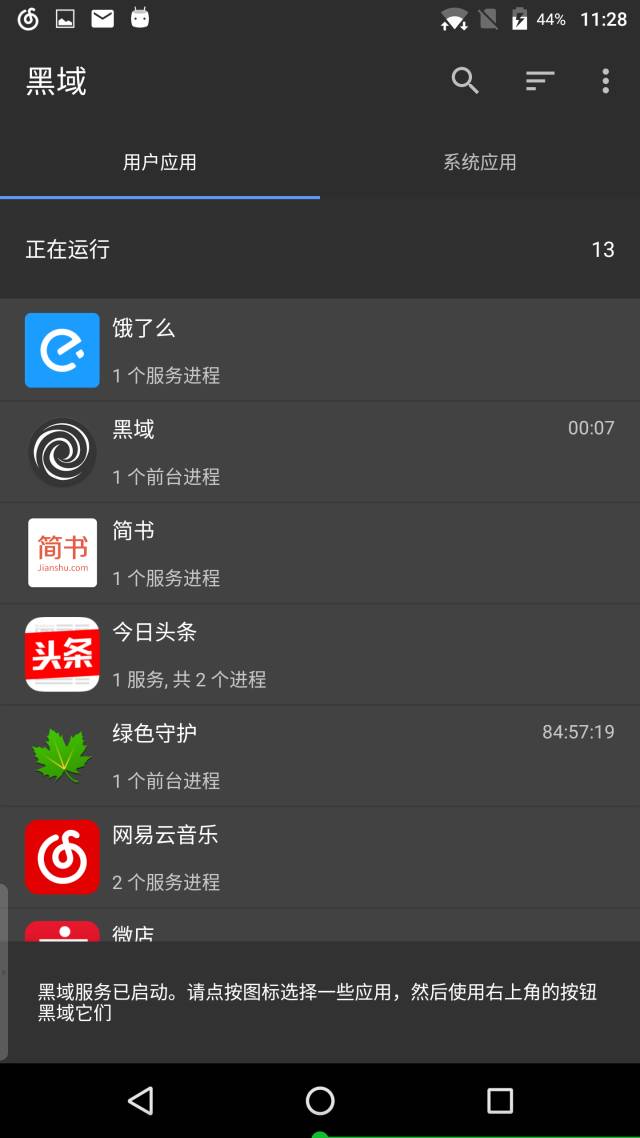This screenshot has height=1138, width=640.
Task: Open the 简书 app row
Action: (320, 553)
